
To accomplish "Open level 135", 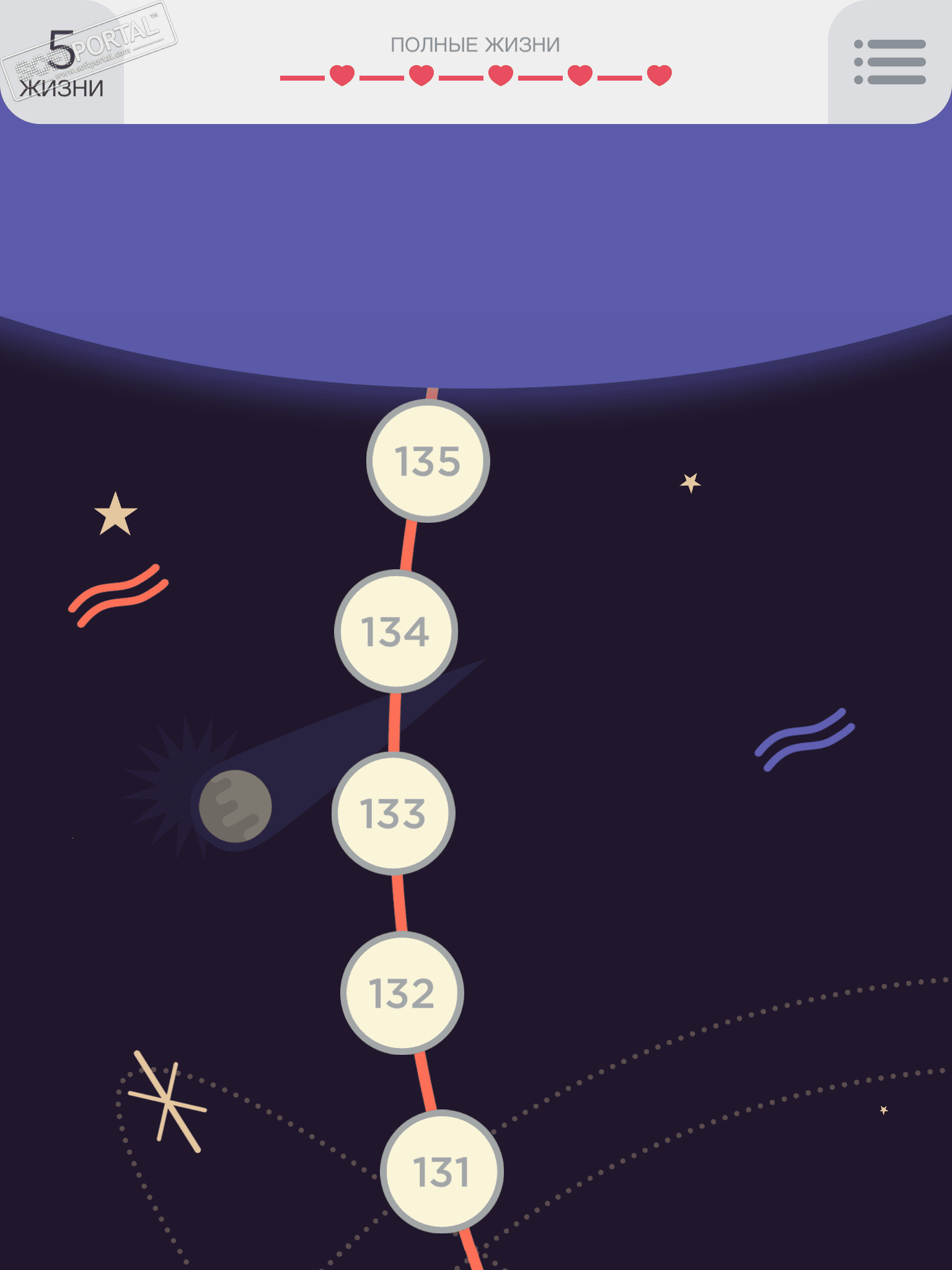I will tap(428, 461).
